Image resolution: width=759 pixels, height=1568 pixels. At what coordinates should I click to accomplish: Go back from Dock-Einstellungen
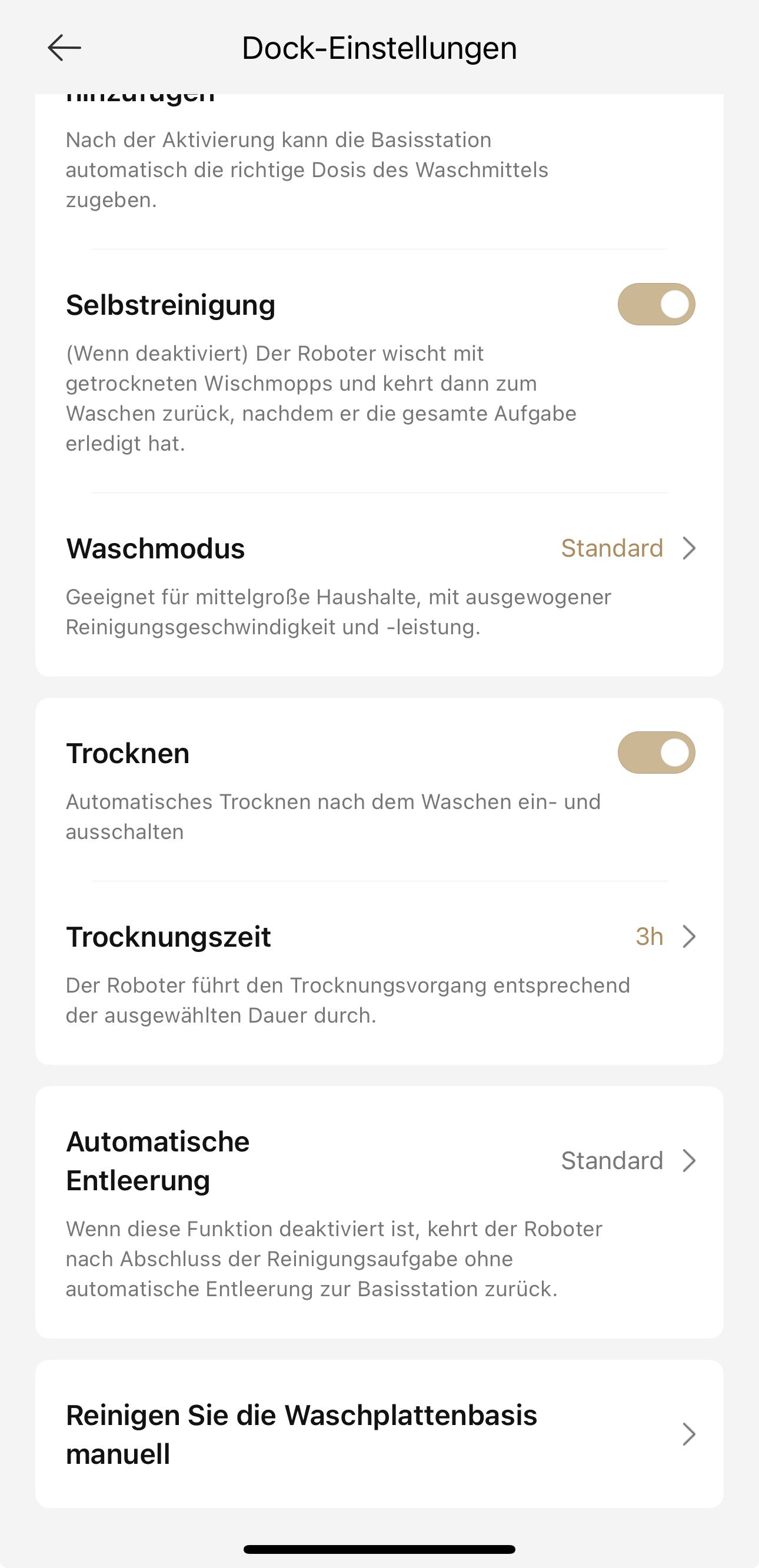pyautogui.click(x=64, y=48)
